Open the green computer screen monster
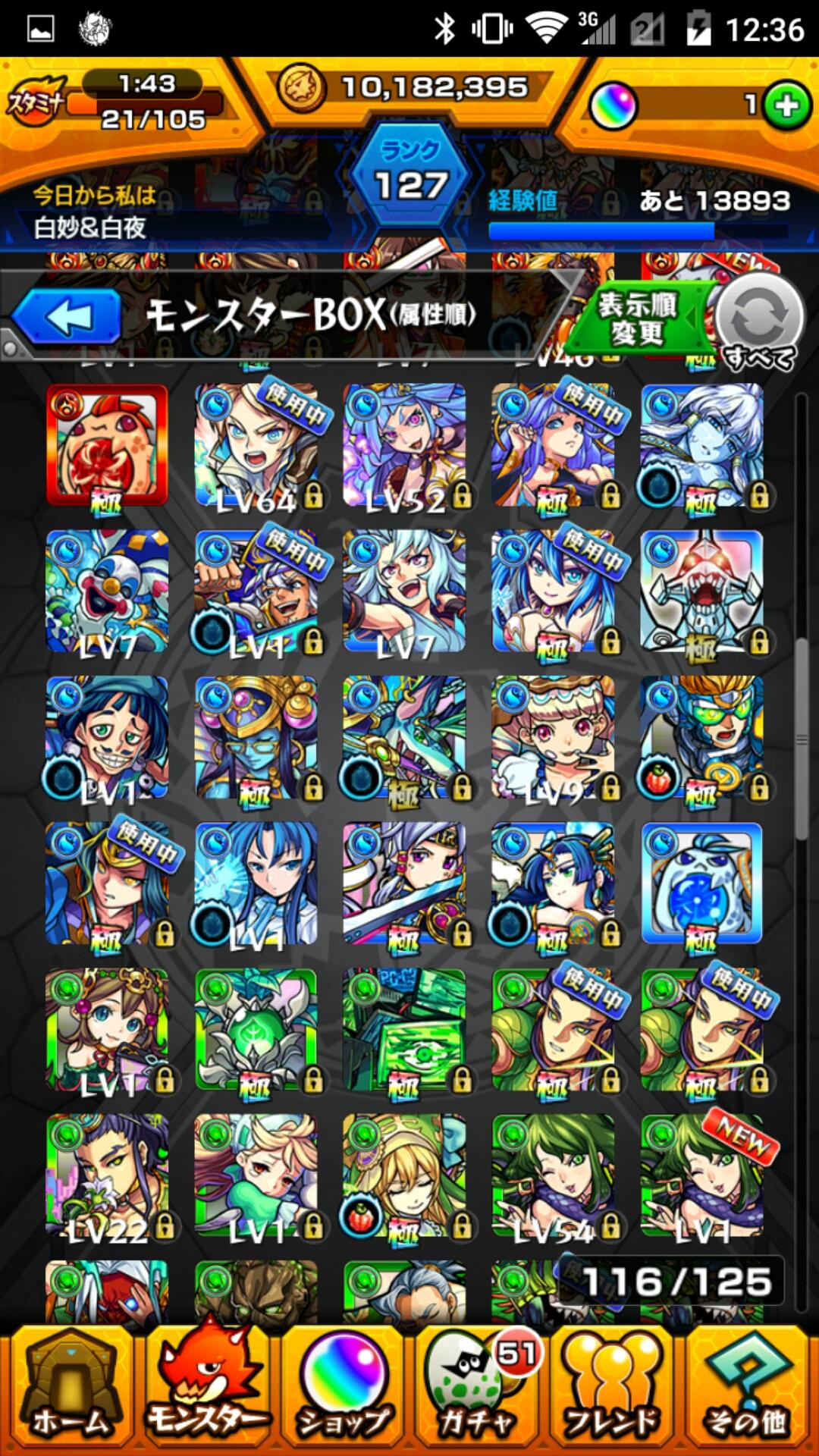 (404, 1030)
